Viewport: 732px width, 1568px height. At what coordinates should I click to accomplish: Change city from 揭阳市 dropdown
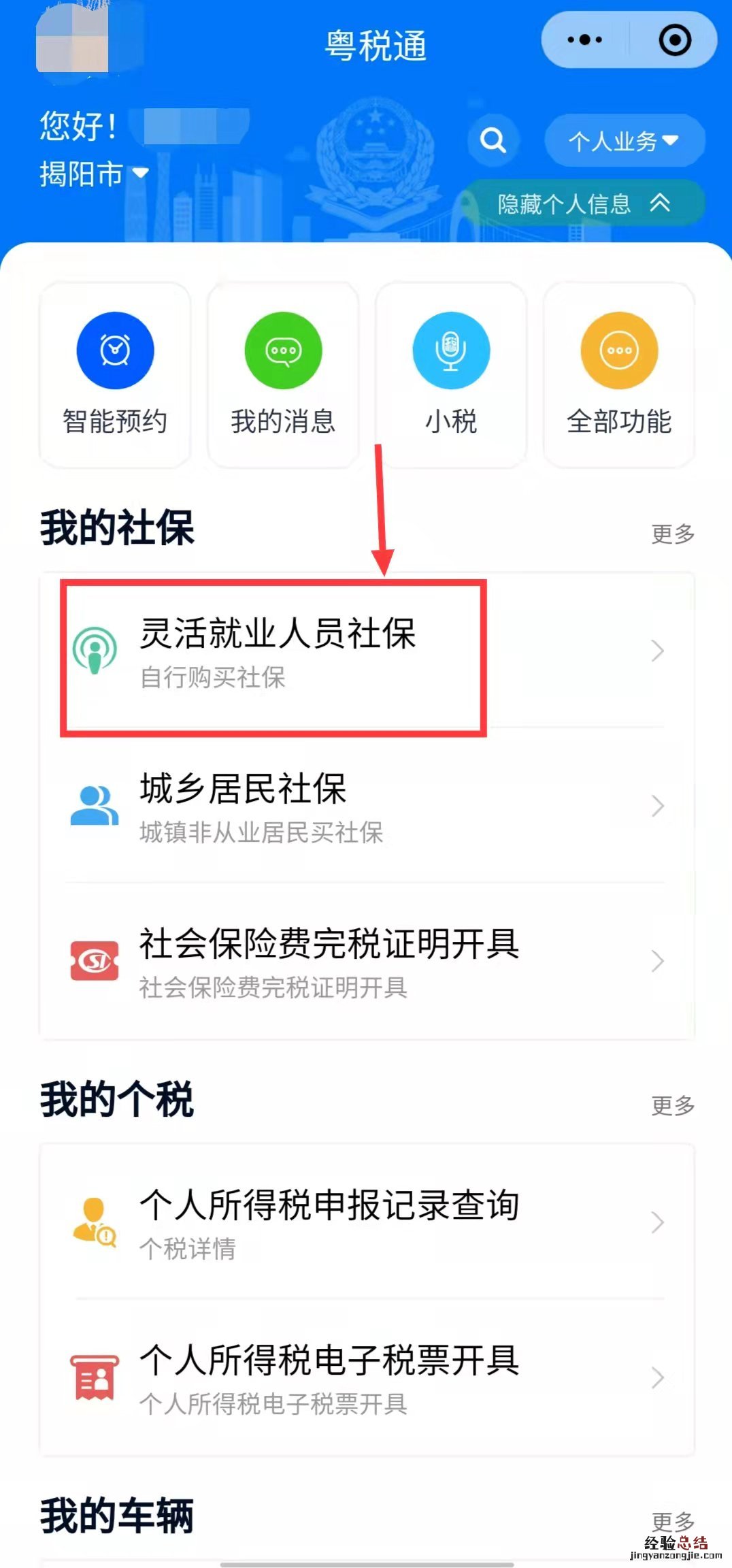(x=94, y=174)
